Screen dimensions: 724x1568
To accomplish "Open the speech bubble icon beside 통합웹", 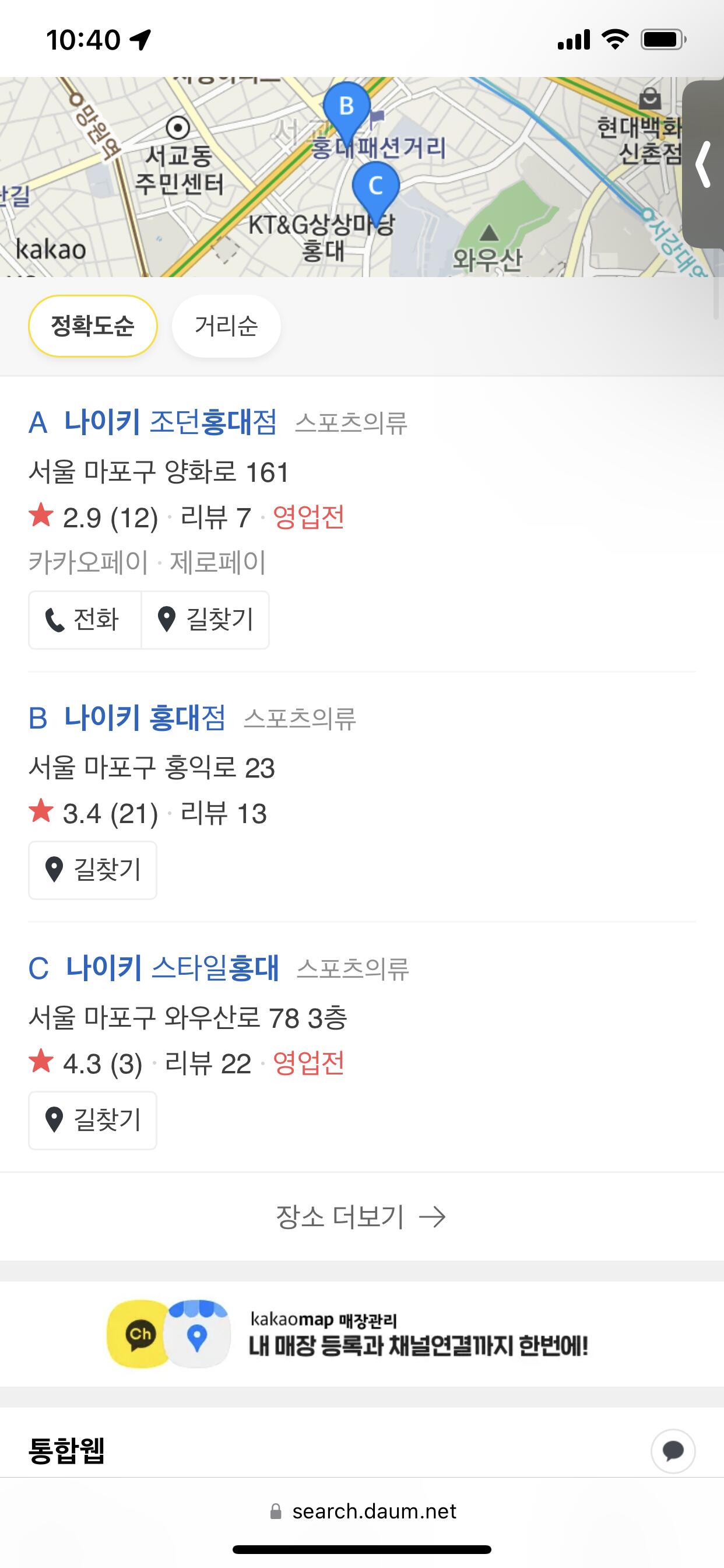I will click(673, 1451).
